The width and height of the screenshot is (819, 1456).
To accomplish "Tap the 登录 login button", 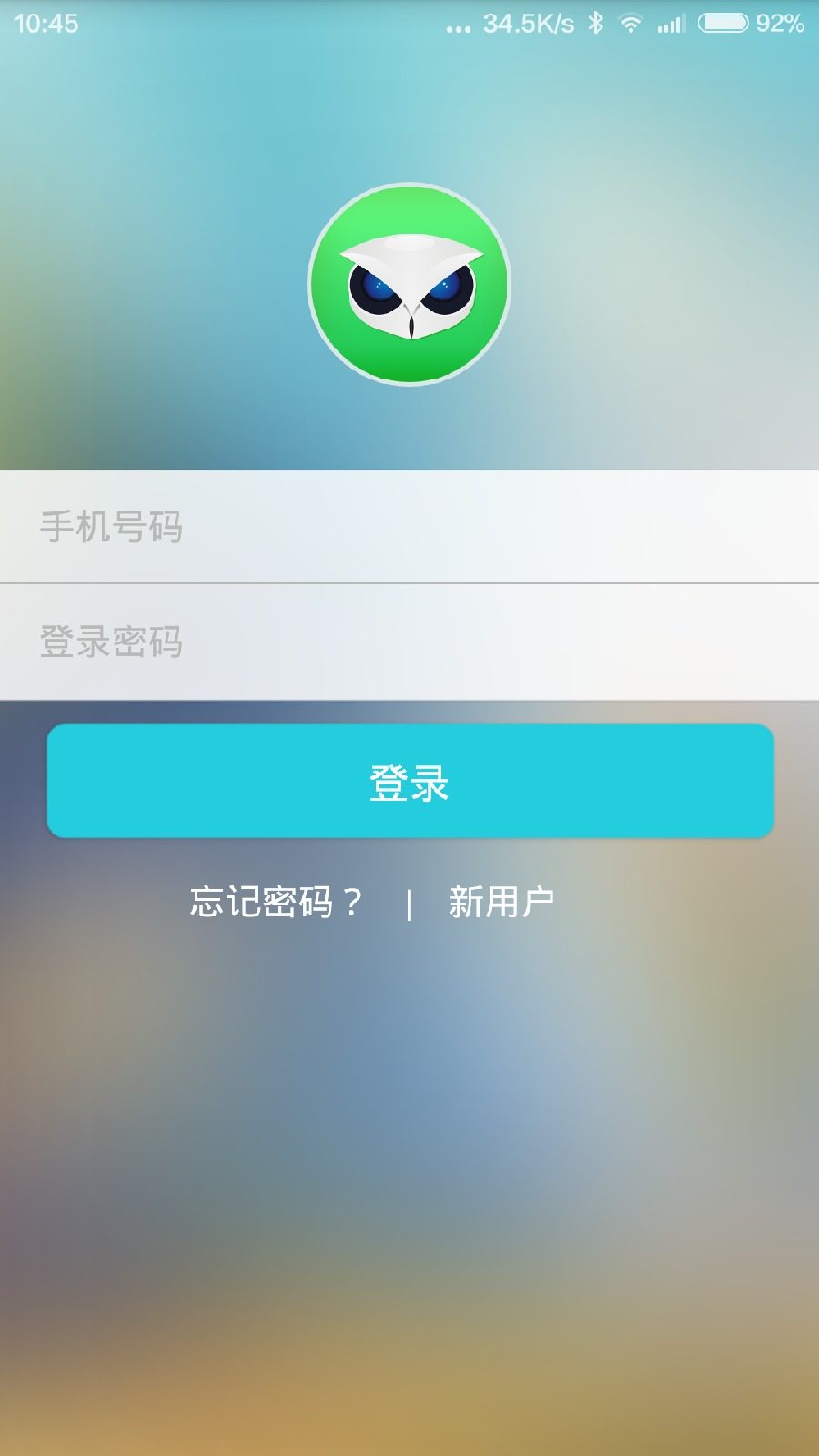I will tap(409, 780).
